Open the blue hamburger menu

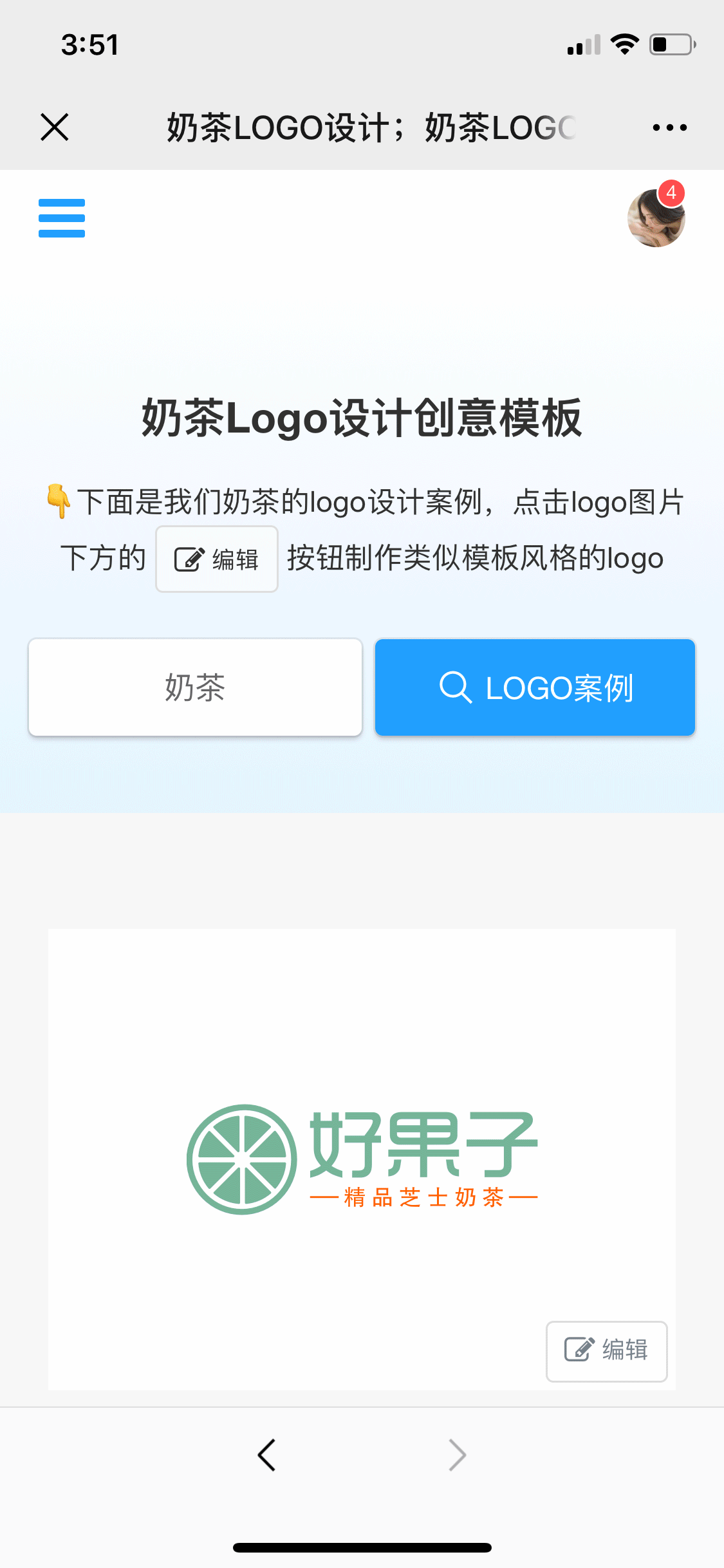click(62, 218)
